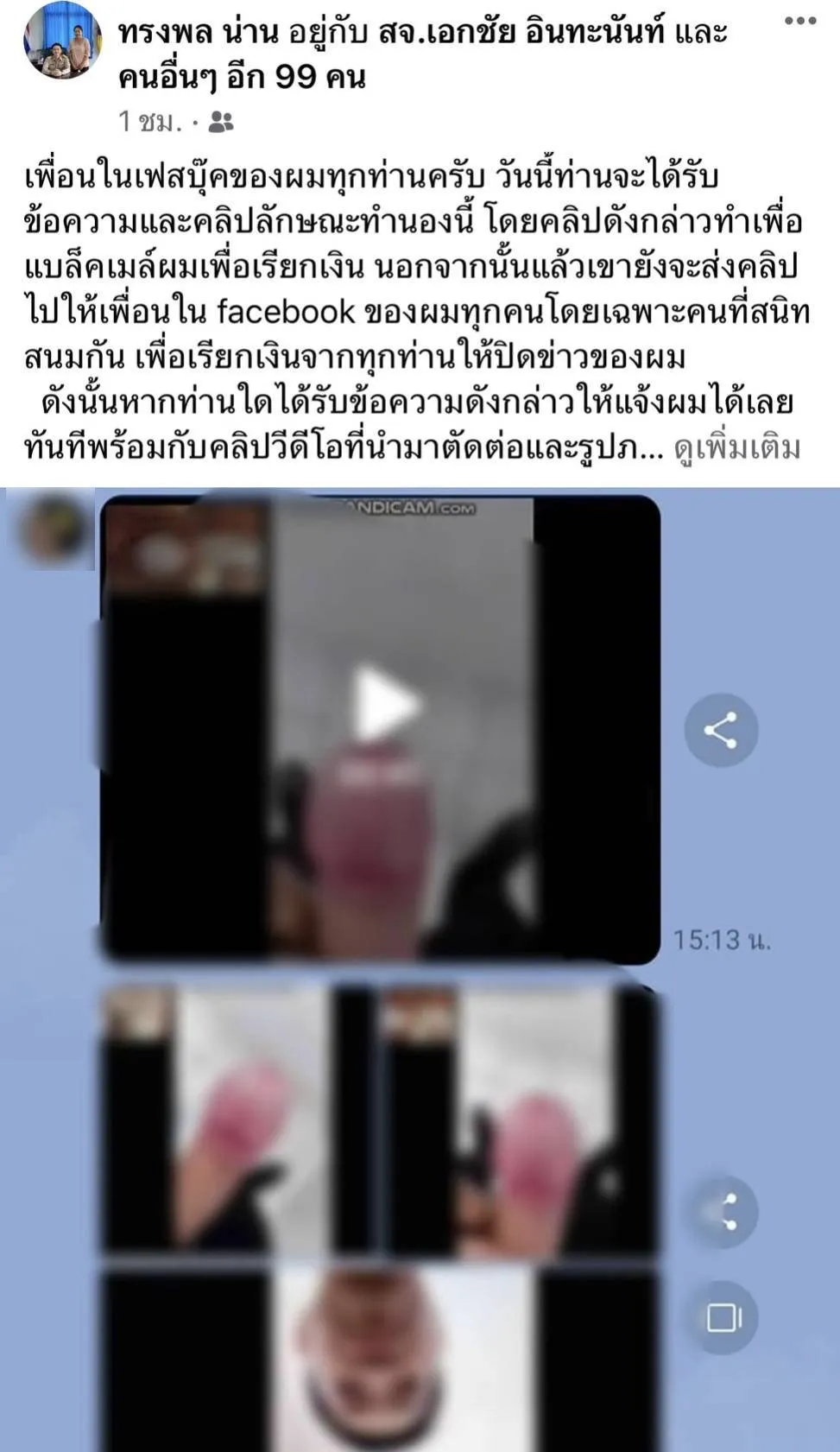Open the post's three-dot overflow menu

click(x=799, y=22)
